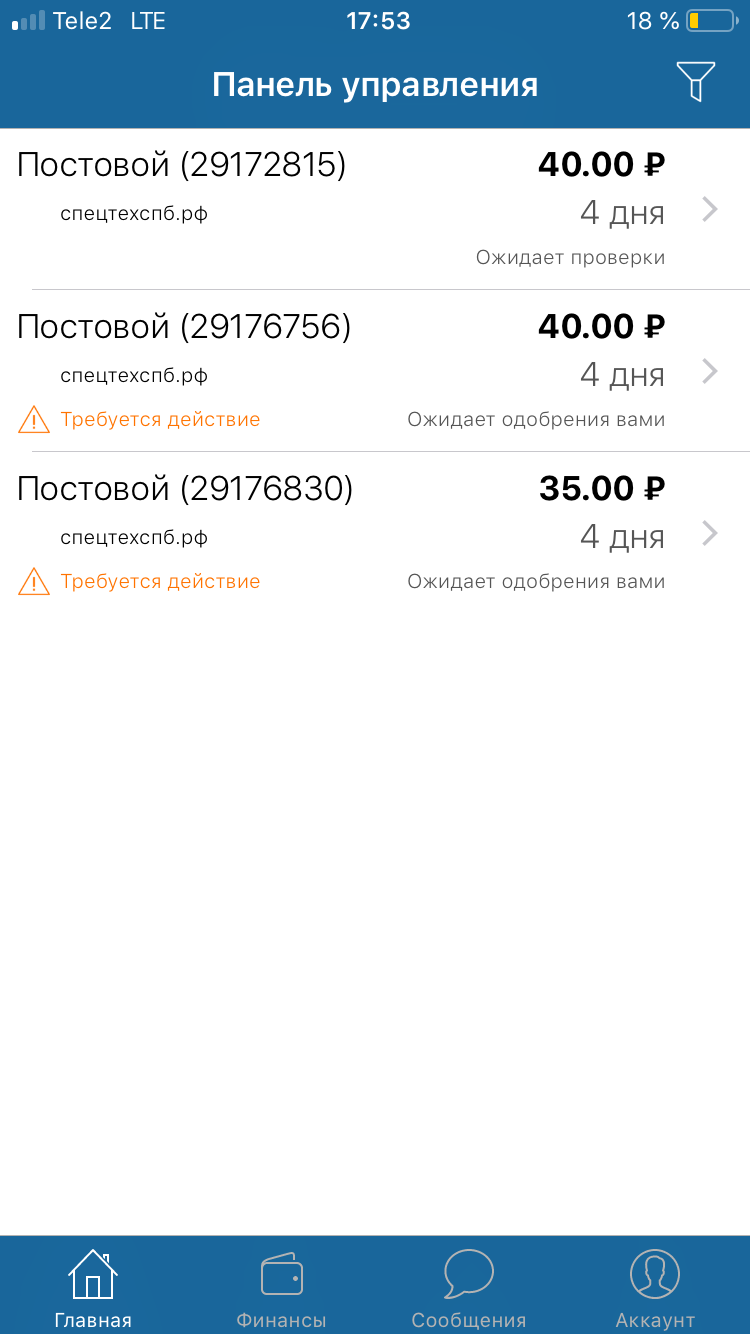Switch to the Финансы tab
750x1334 pixels.
click(x=281, y=1288)
